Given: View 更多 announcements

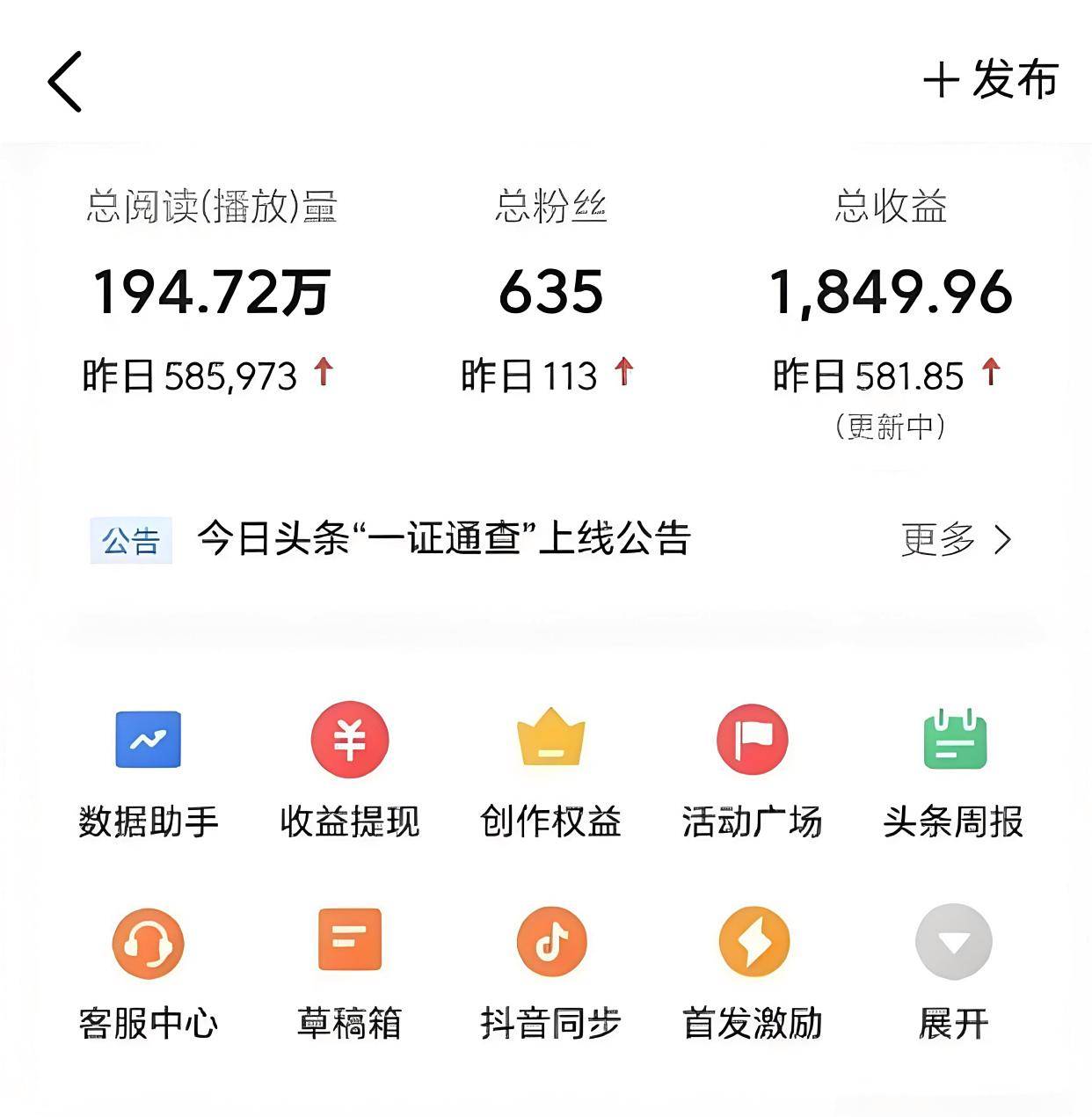Looking at the screenshot, I should [956, 539].
